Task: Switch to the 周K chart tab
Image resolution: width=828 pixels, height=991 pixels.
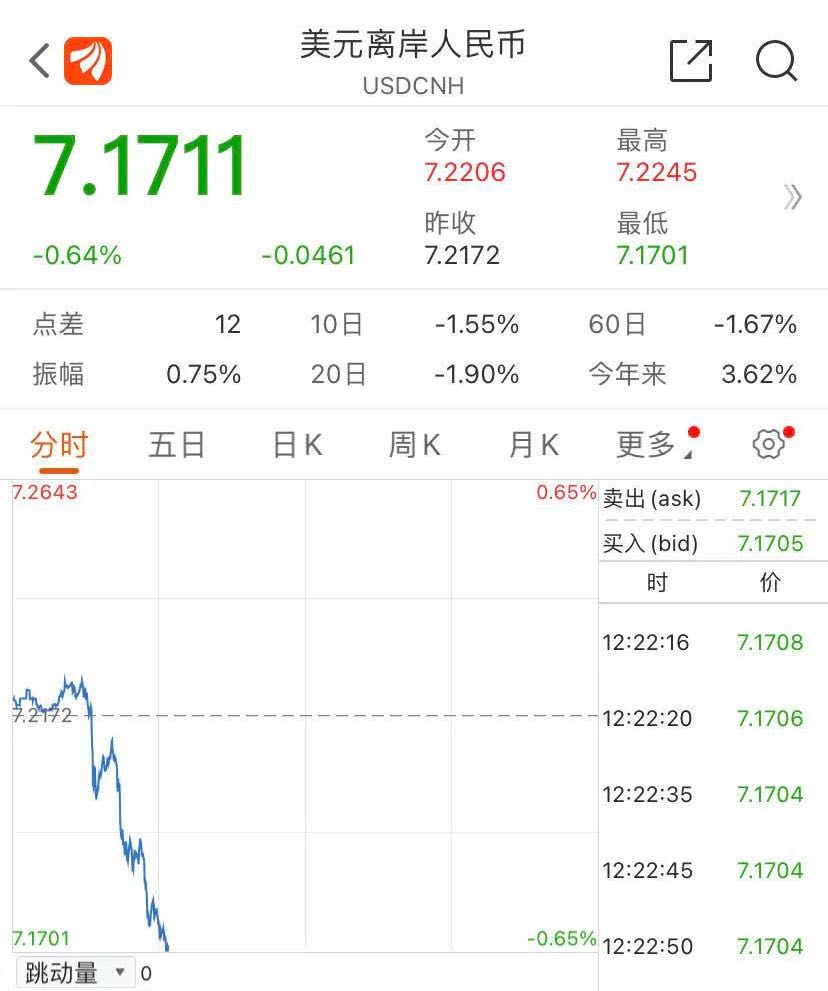Action: [x=414, y=445]
